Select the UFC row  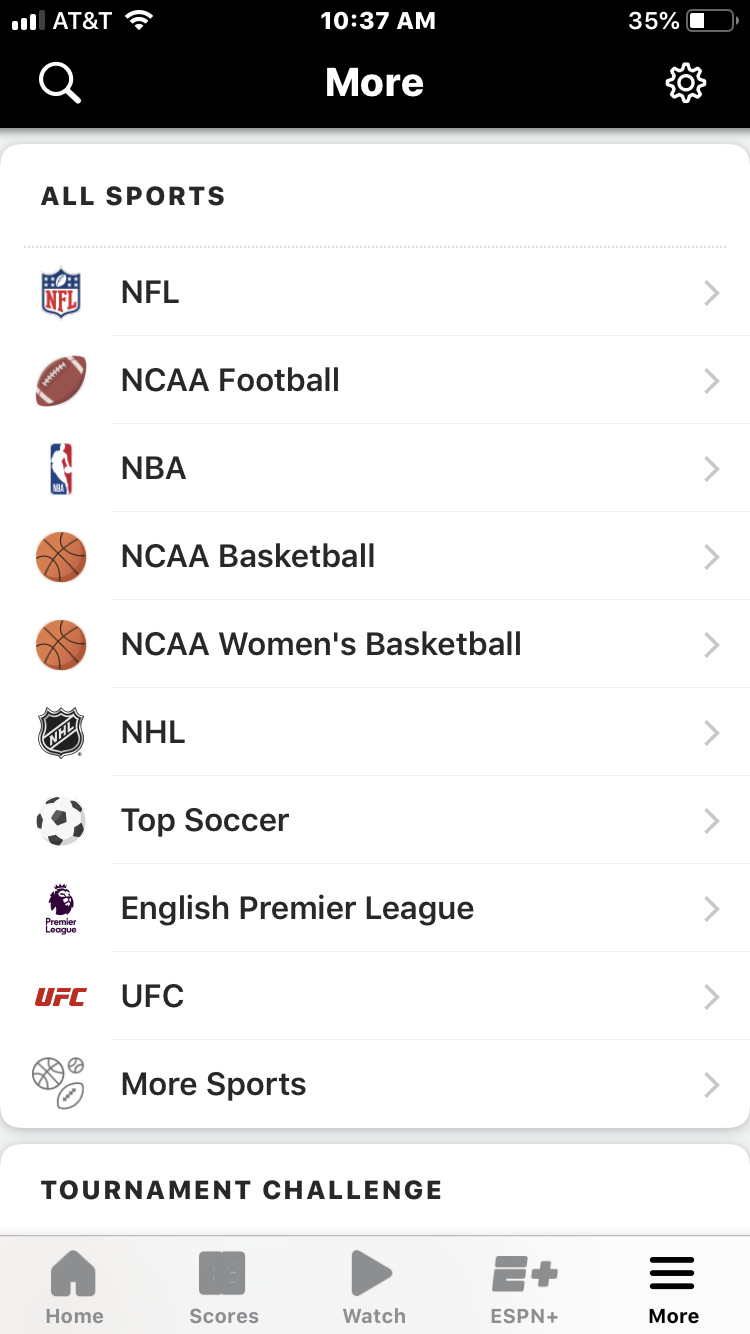375,996
